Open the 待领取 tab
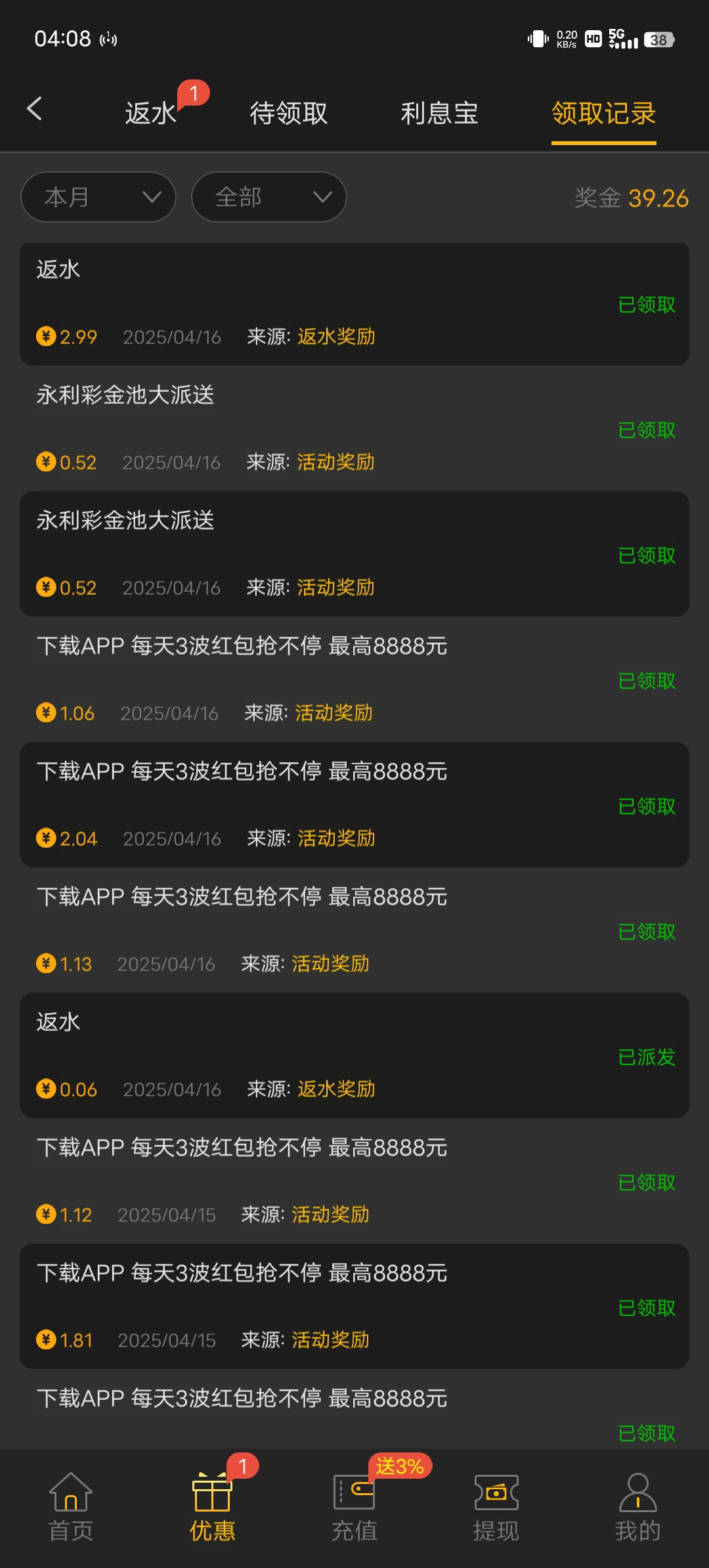 [288, 113]
